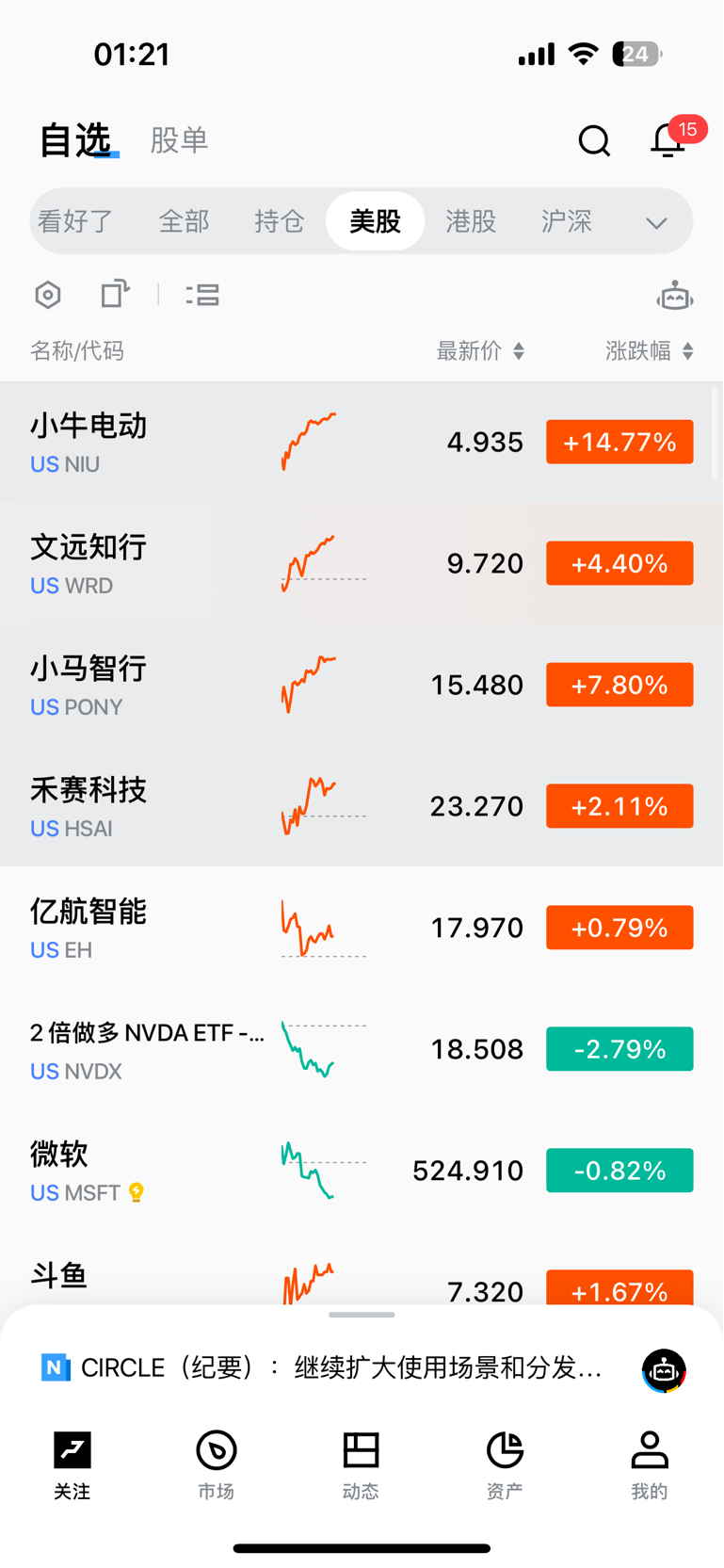This screenshot has height=1568, width=724.
Task: Select the 持仓 filter tab
Action: click(x=280, y=221)
